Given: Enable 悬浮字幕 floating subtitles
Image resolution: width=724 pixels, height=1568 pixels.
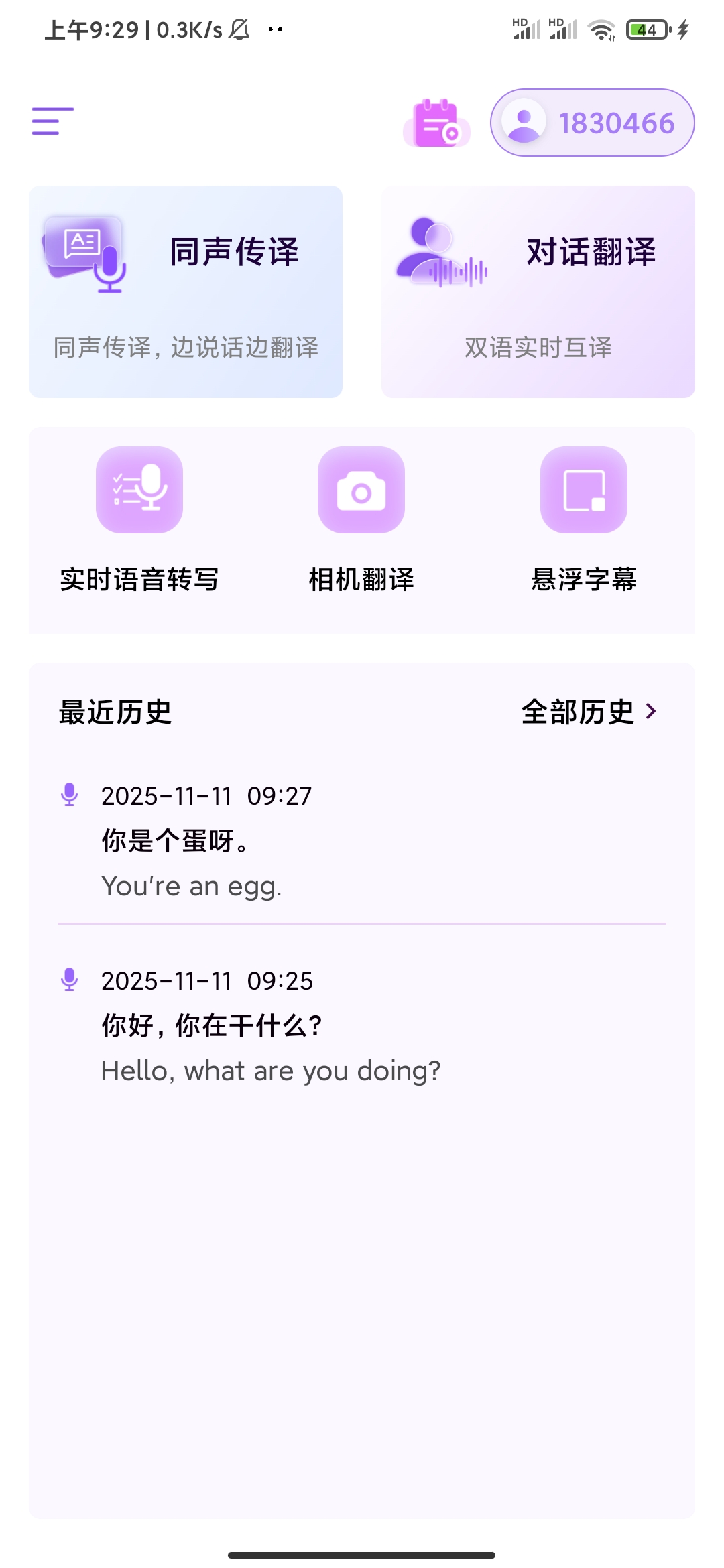Looking at the screenshot, I should [x=583, y=520].
